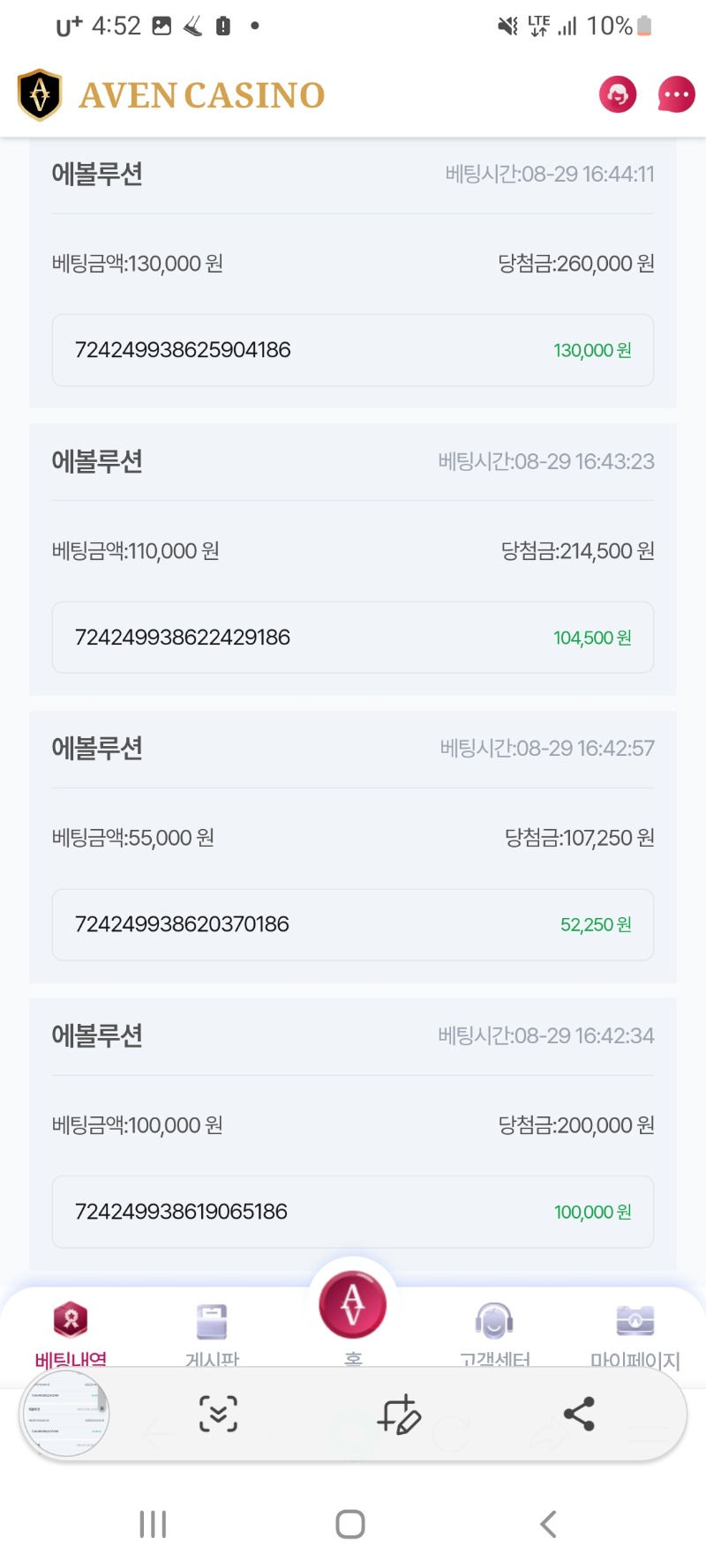
Task: Go back with system back button
Action: click(x=548, y=1524)
